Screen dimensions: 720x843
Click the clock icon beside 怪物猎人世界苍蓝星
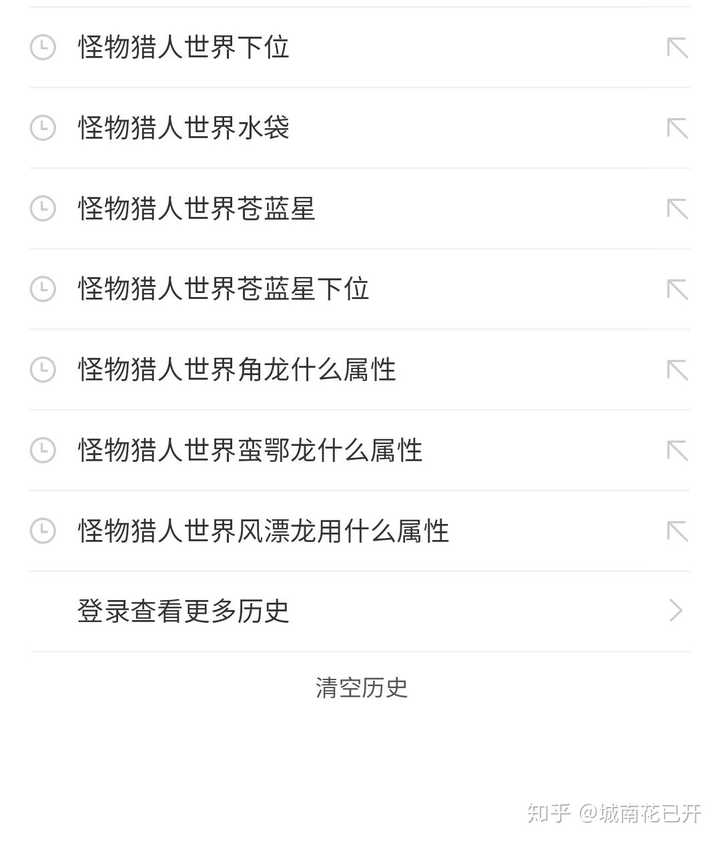(42, 209)
